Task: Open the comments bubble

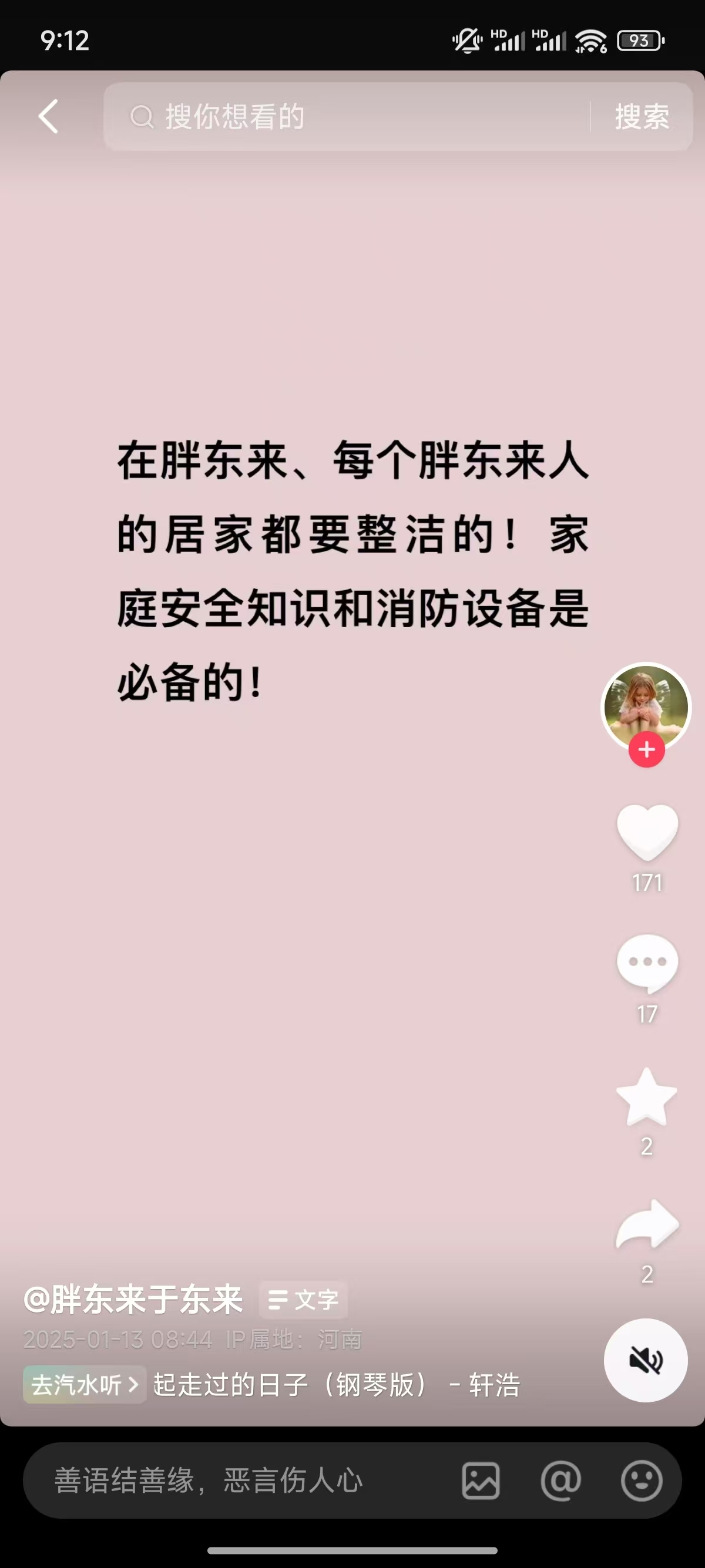Action: [647, 963]
